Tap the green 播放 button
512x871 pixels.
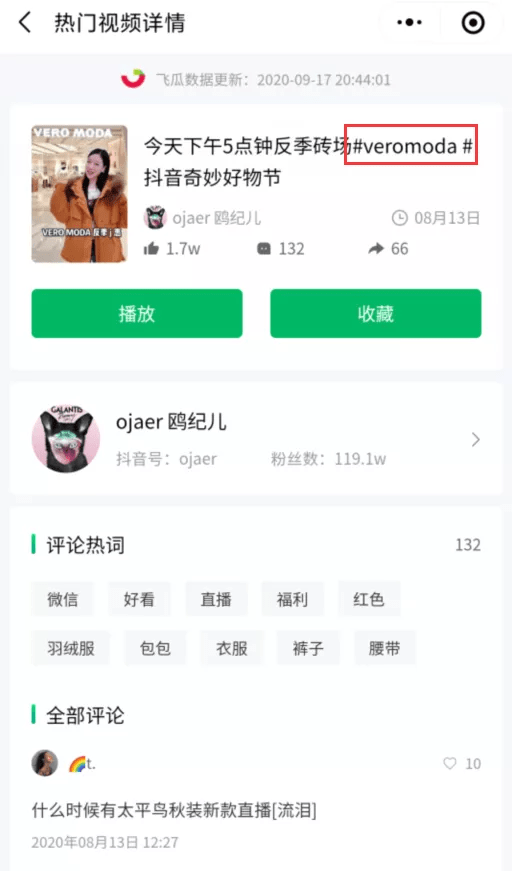coord(137,313)
